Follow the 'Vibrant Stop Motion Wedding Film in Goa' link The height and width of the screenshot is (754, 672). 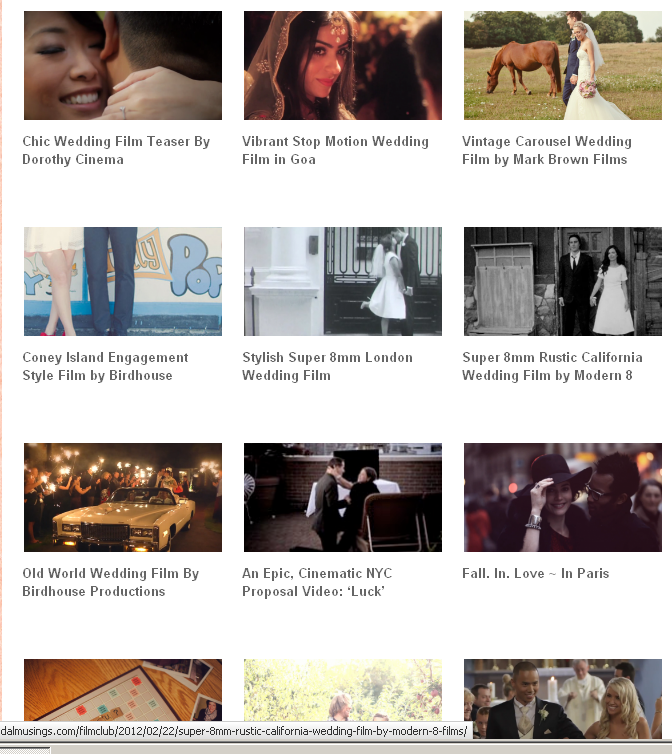click(x=335, y=150)
